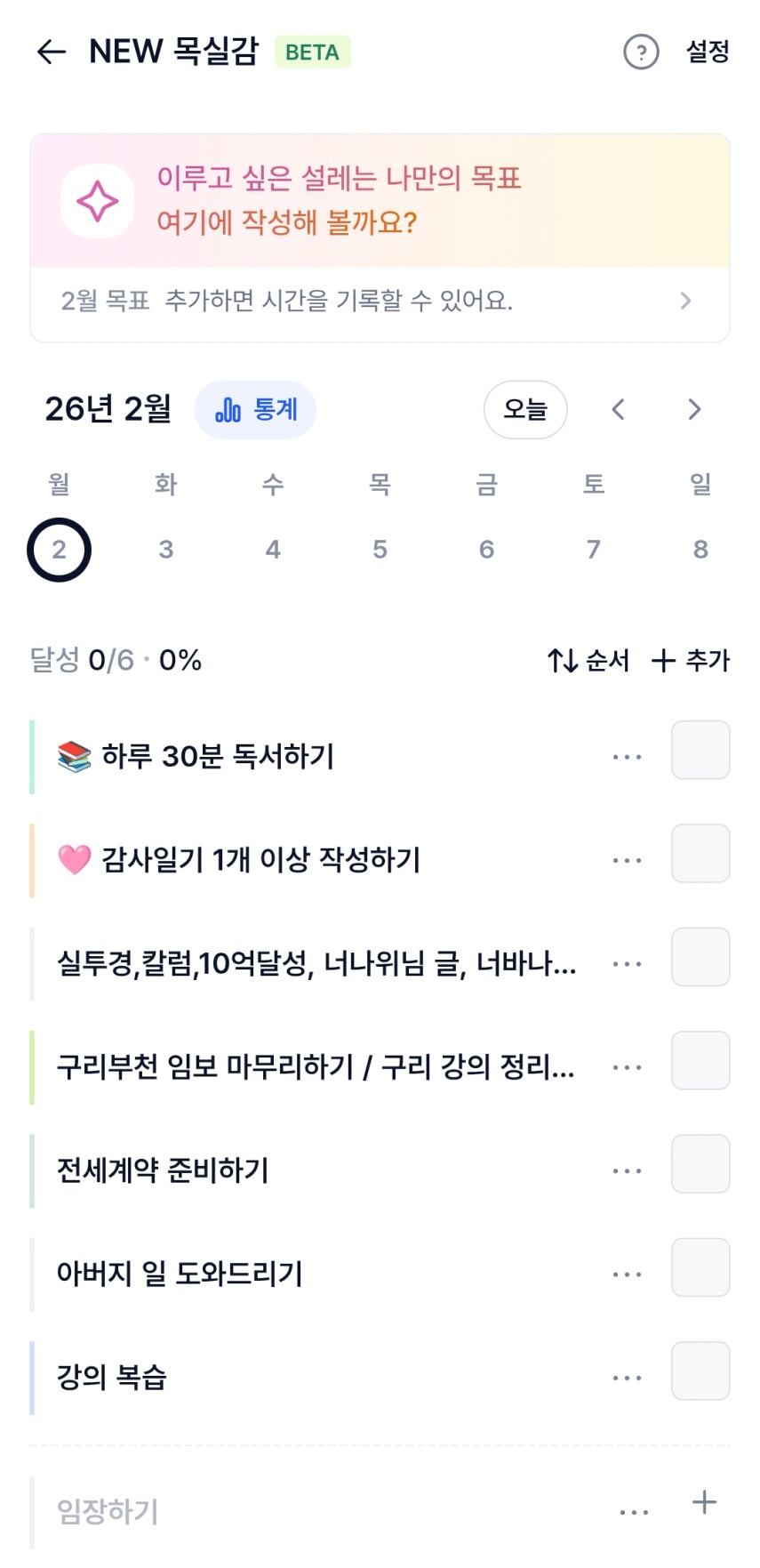The height and width of the screenshot is (1568, 760).
Task: Mark 전세계약 준비하기 as done
Action: click(700, 1164)
